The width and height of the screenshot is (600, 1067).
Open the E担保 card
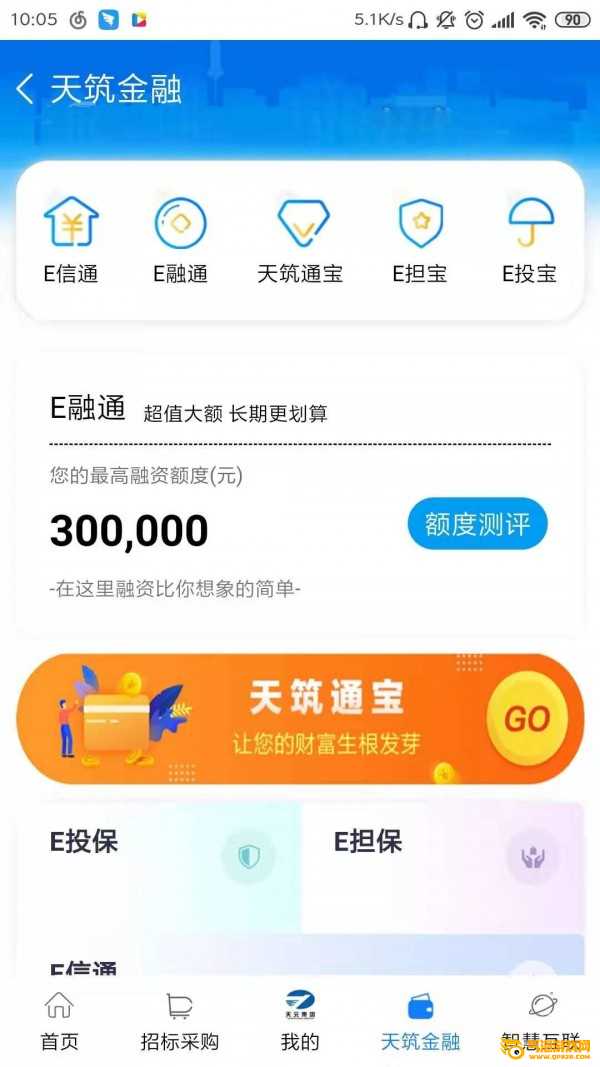[x=442, y=867]
